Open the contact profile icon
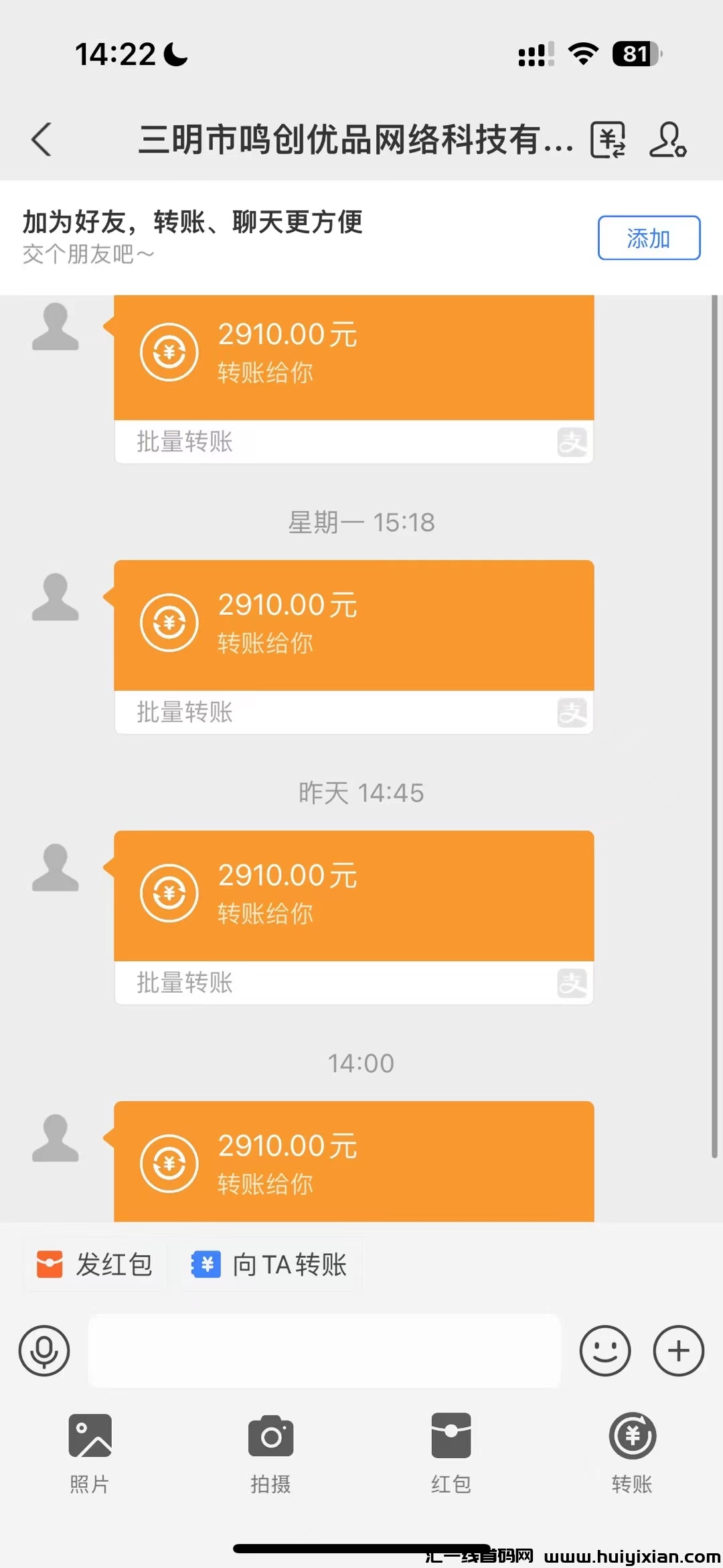 (667, 139)
